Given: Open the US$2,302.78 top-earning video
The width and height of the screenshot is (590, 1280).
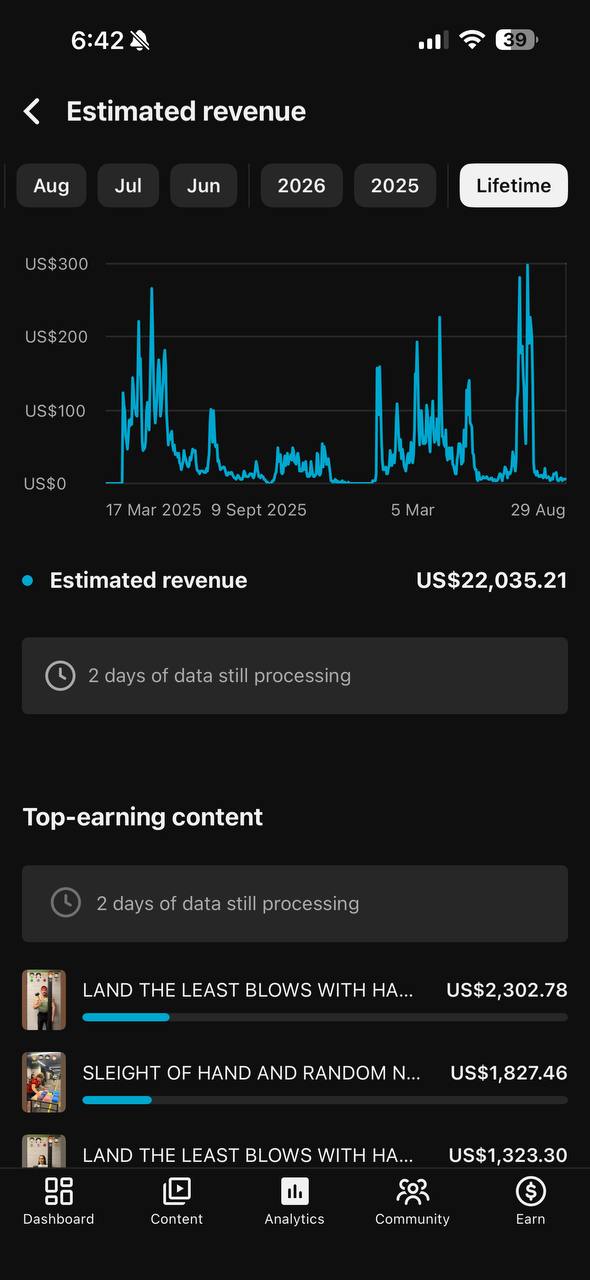Looking at the screenshot, I should point(295,1000).
